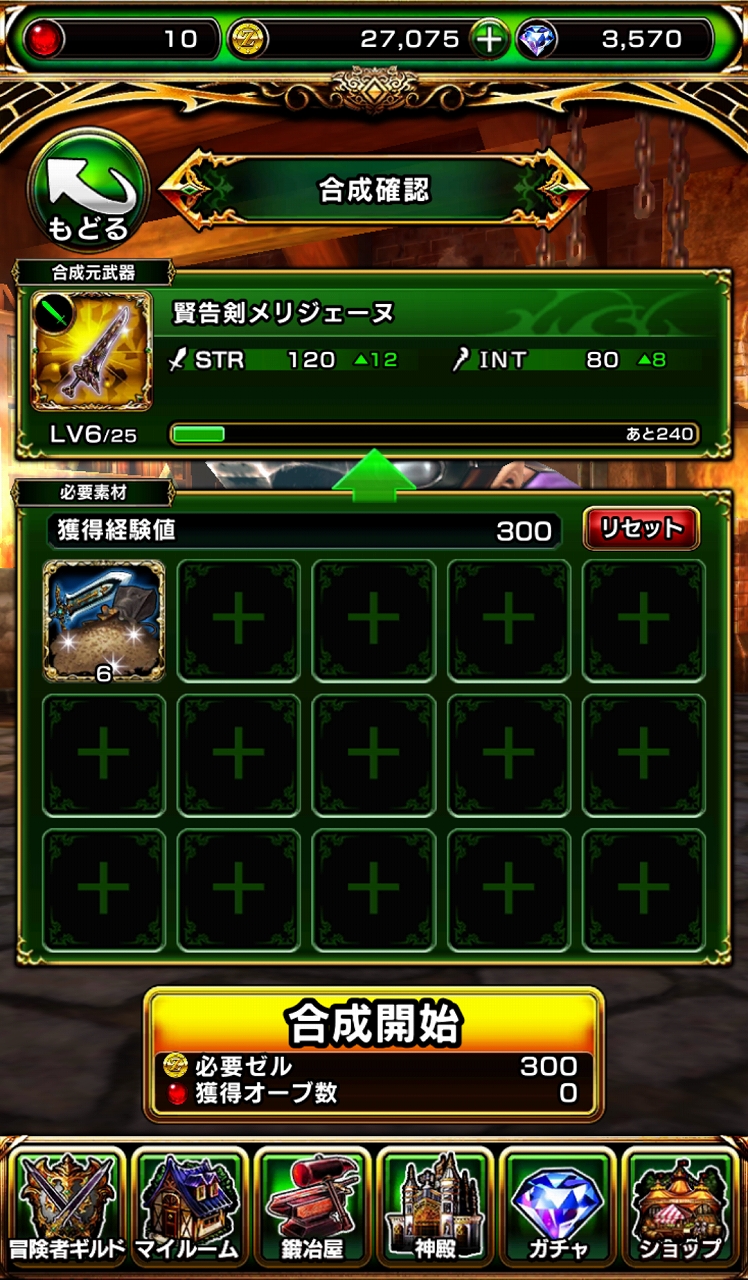Viewport: 748px width, 1280px height.
Task: Start synthesis with 合成開始 button
Action: point(374,1024)
